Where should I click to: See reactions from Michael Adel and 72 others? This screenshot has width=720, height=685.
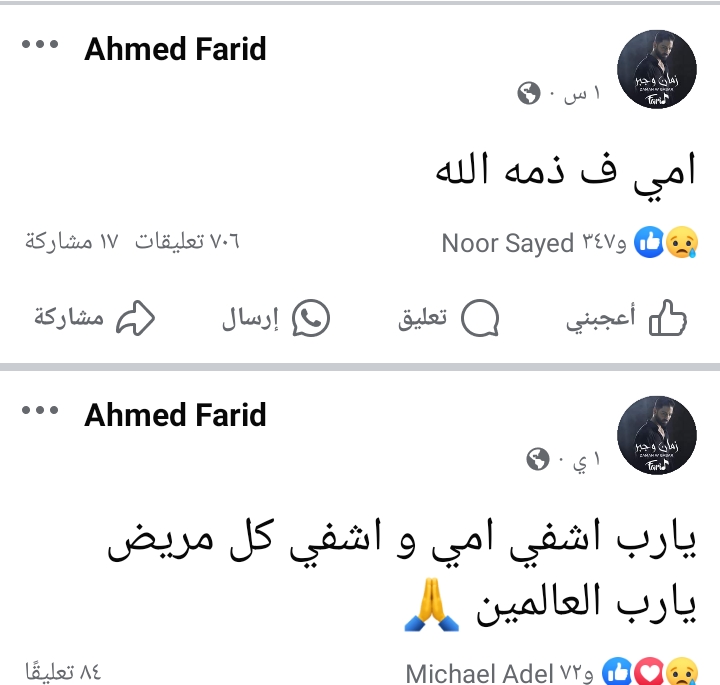pos(551,672)
